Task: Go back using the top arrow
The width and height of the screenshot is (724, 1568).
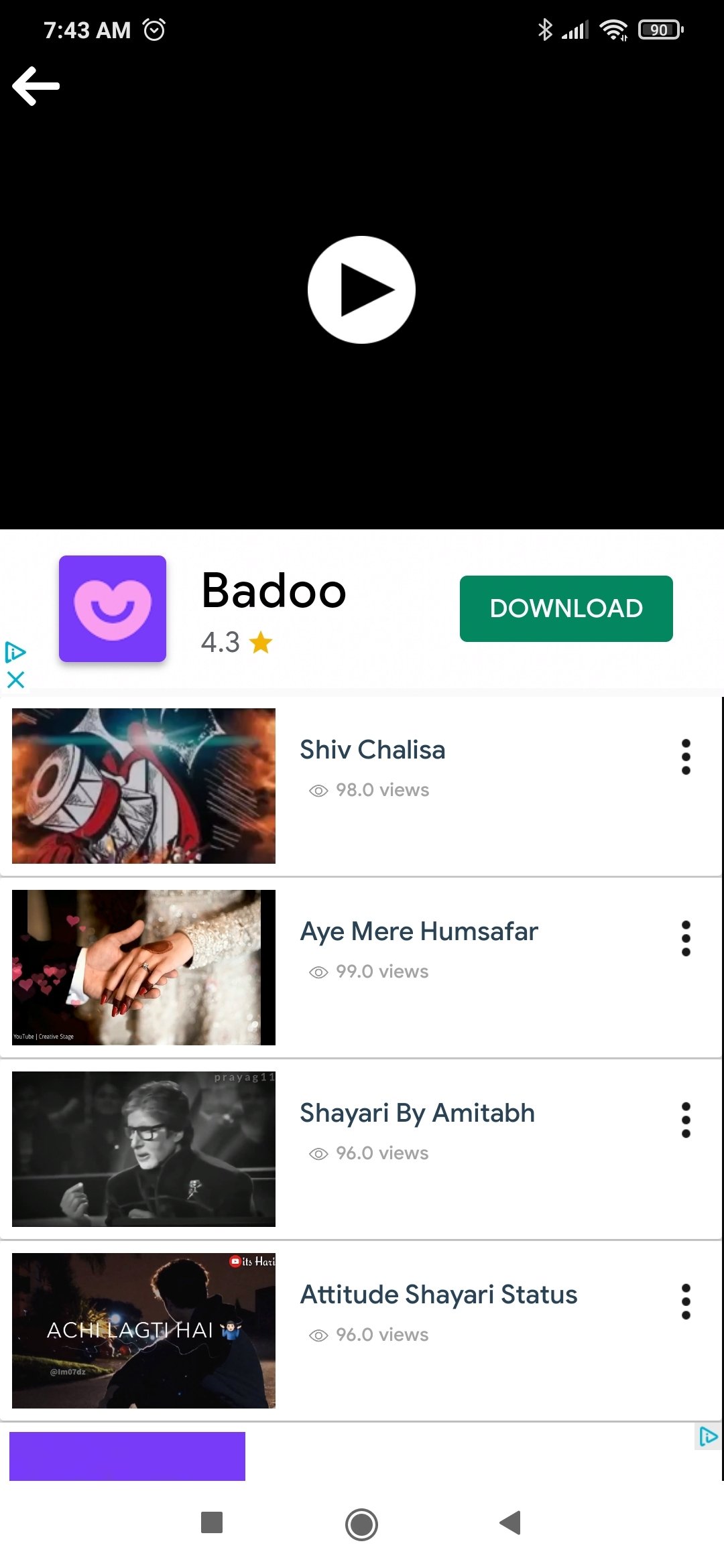Action: tap(36, 86)
